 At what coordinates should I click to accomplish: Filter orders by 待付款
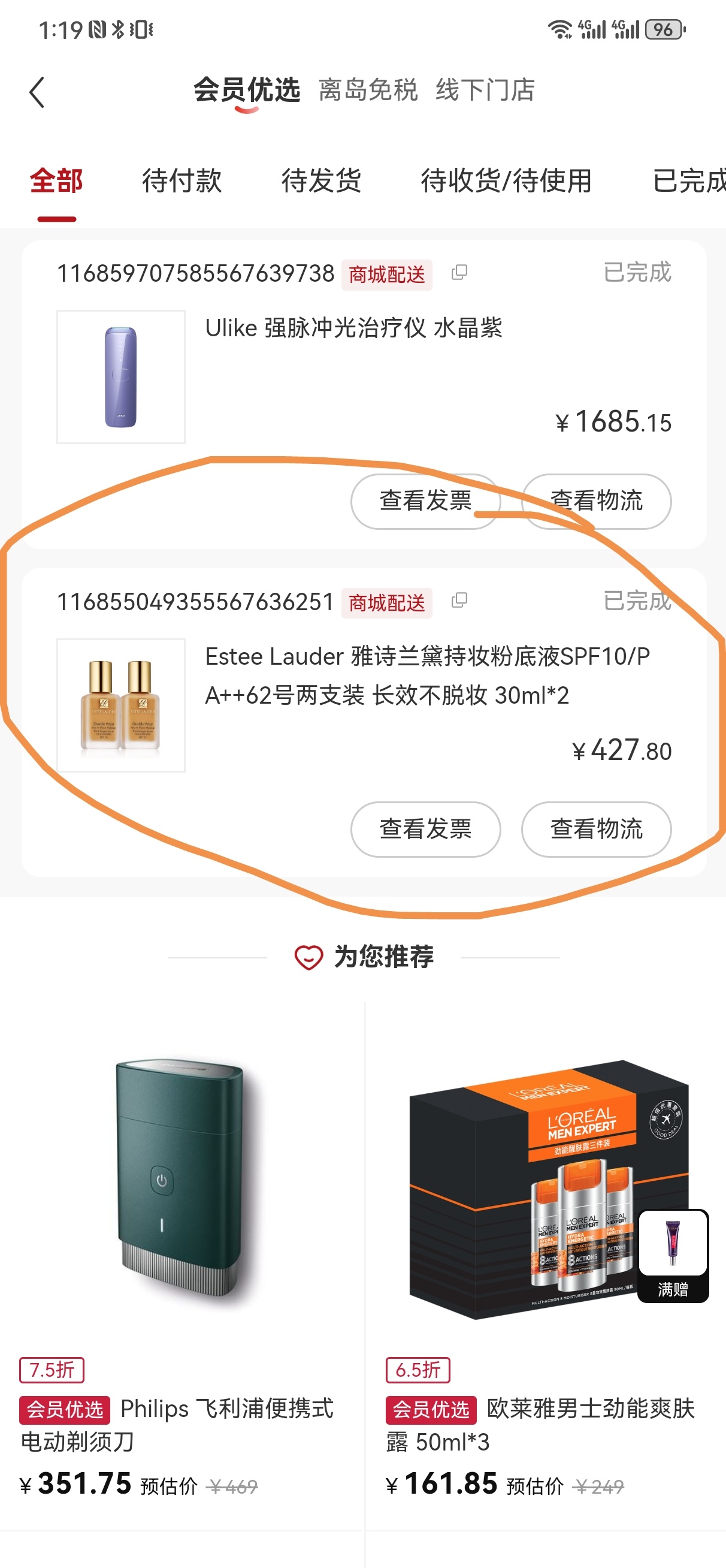[181, 181]
